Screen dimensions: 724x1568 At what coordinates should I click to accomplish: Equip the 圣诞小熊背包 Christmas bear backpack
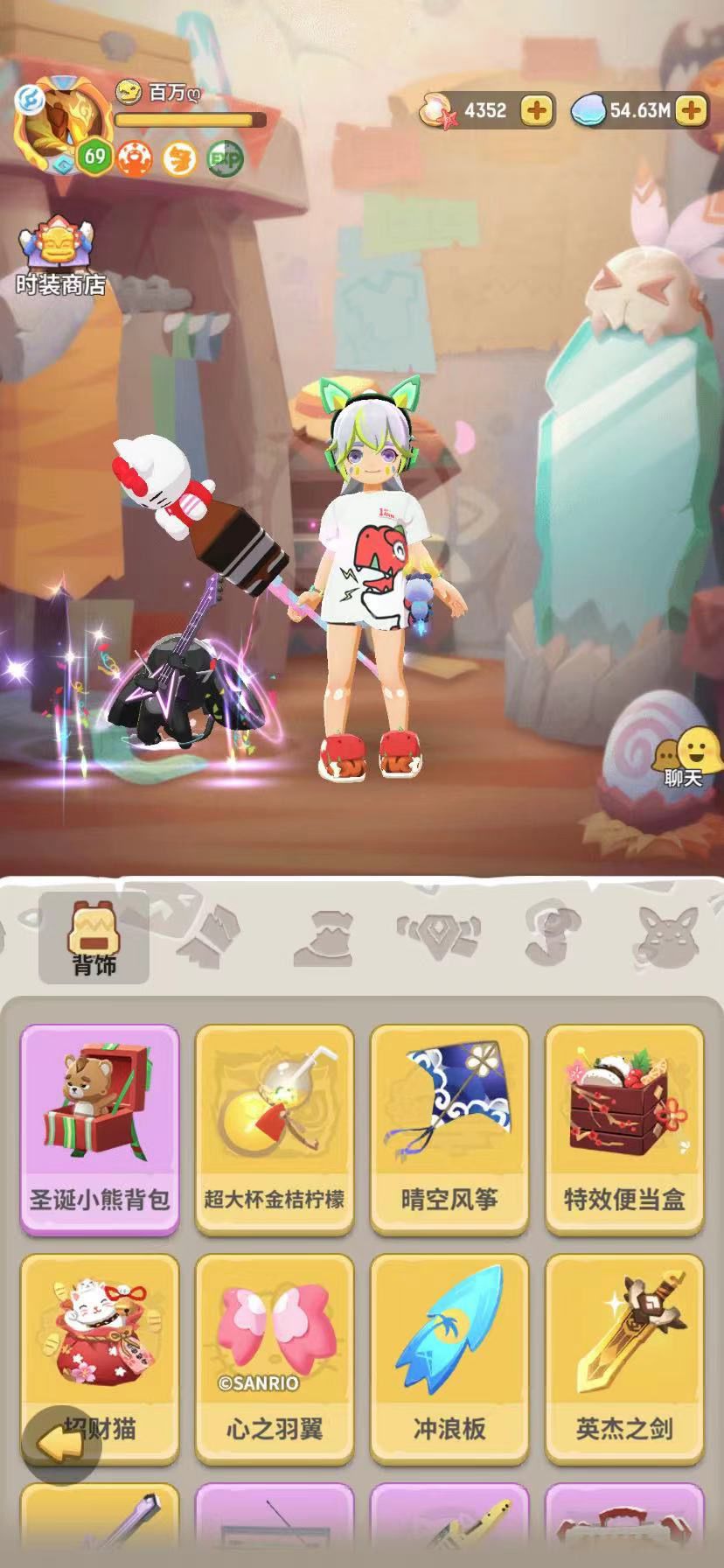click(x=99, y=1125)
